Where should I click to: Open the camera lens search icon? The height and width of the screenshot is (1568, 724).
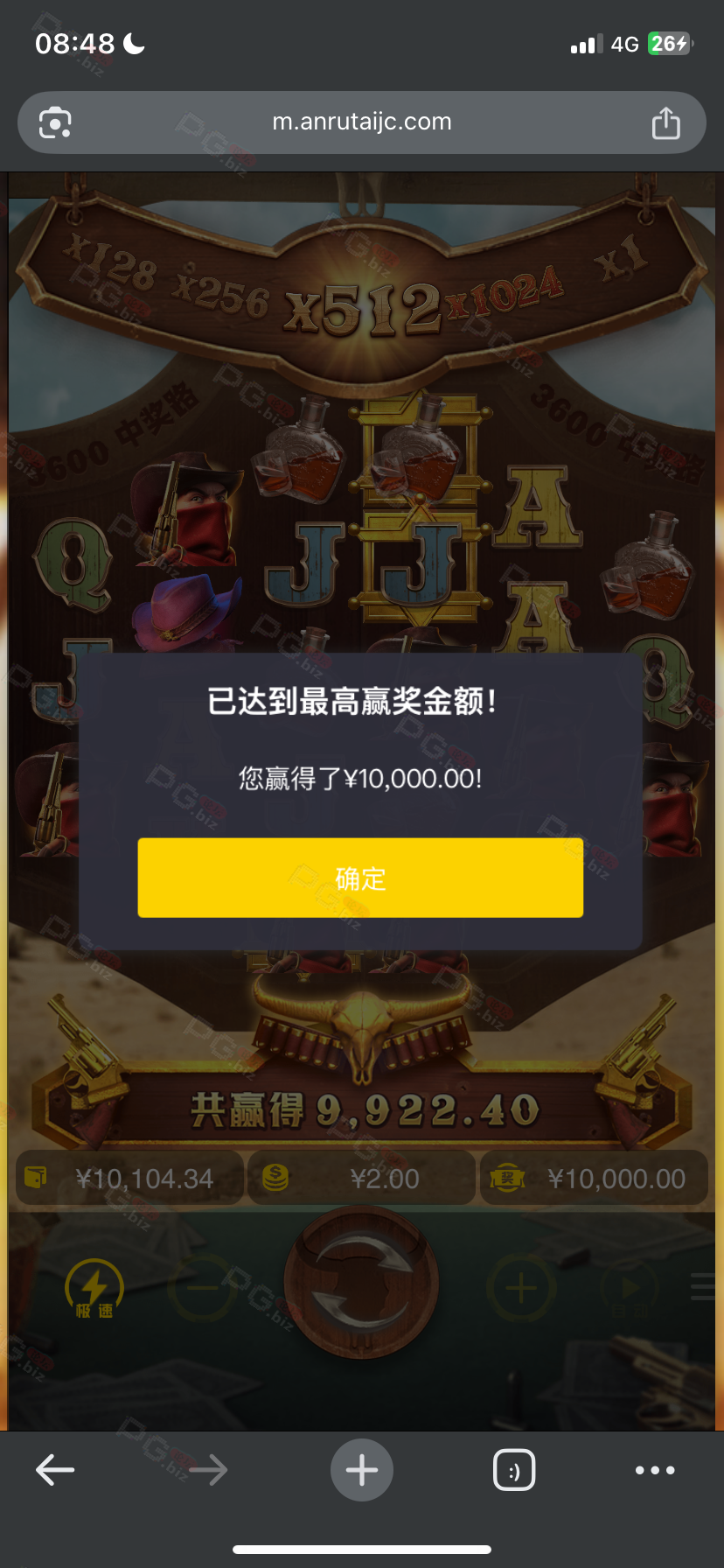55,122
